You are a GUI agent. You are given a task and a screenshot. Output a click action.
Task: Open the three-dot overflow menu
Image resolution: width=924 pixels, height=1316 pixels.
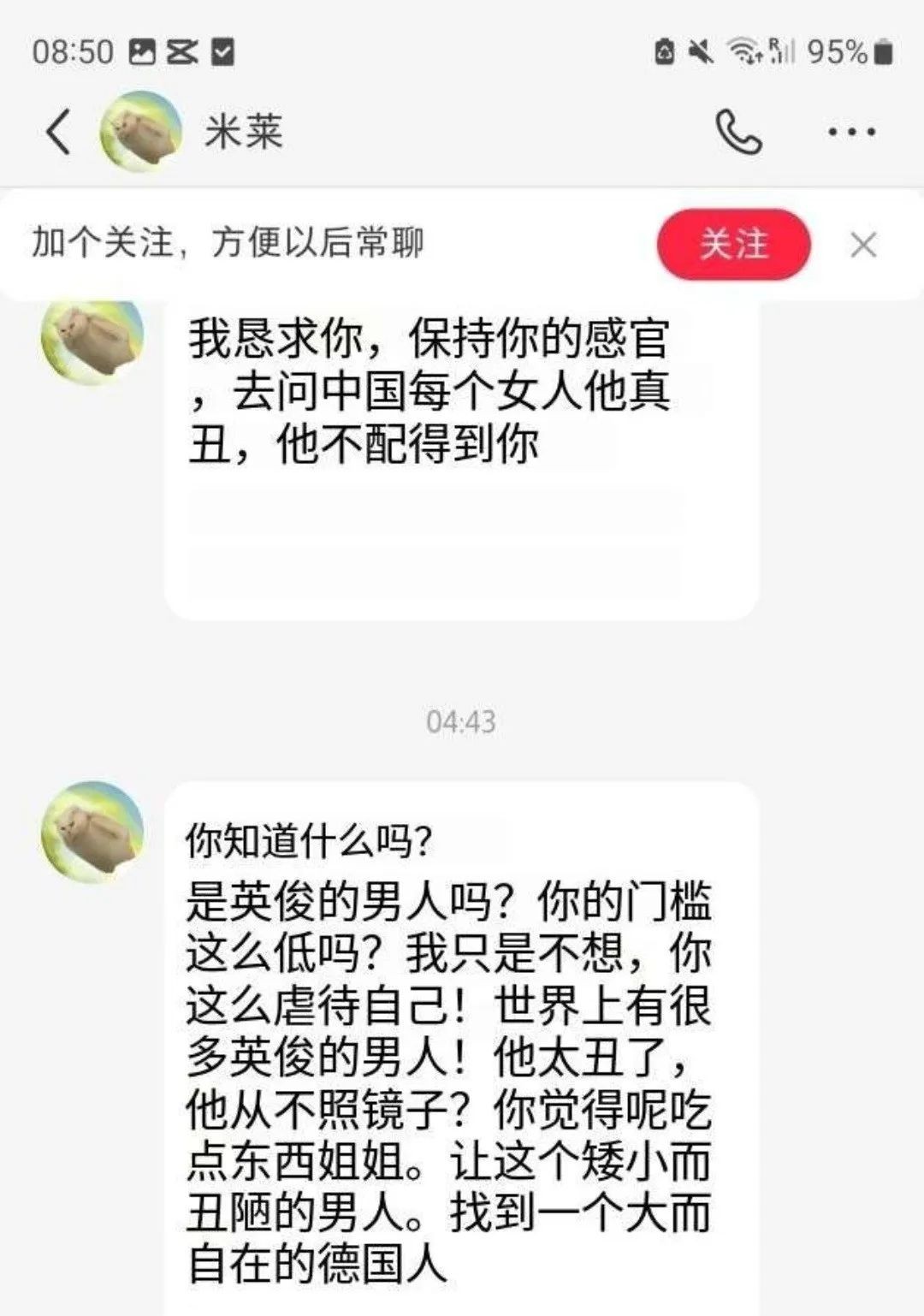point(851,133)
